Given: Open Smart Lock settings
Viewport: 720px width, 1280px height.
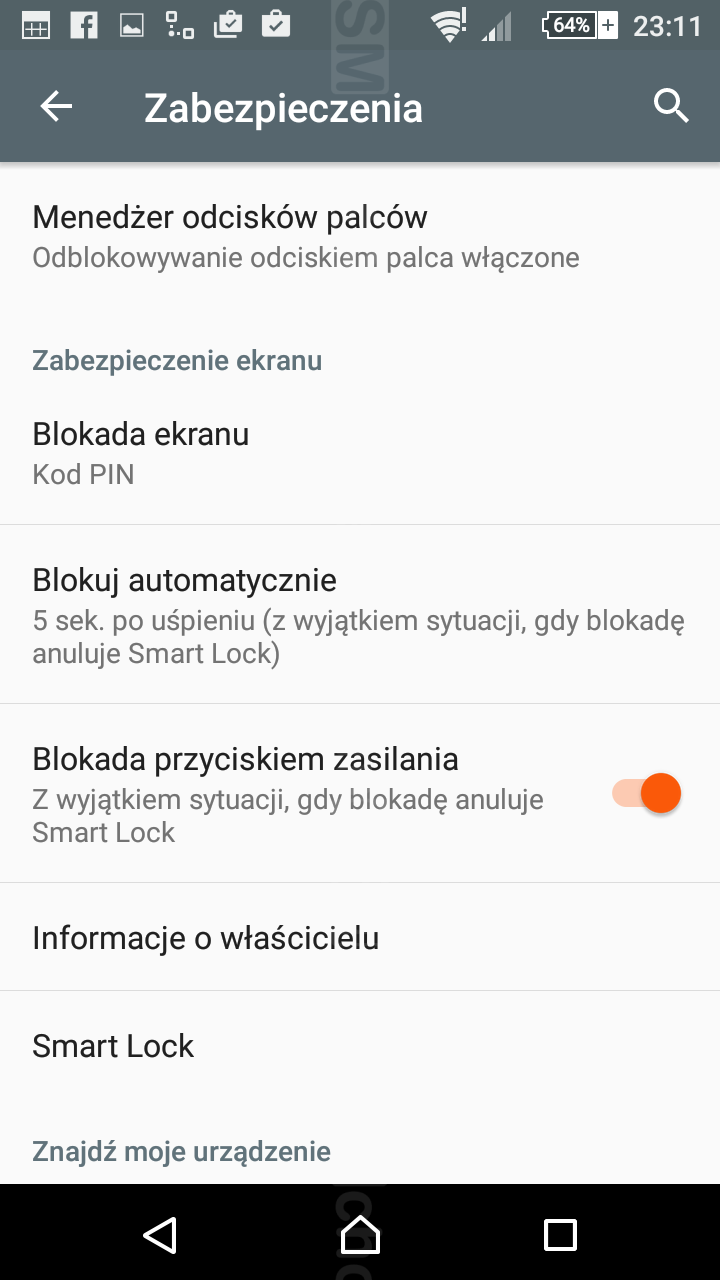Looking at the screenshot, I should coord(113,1046).
